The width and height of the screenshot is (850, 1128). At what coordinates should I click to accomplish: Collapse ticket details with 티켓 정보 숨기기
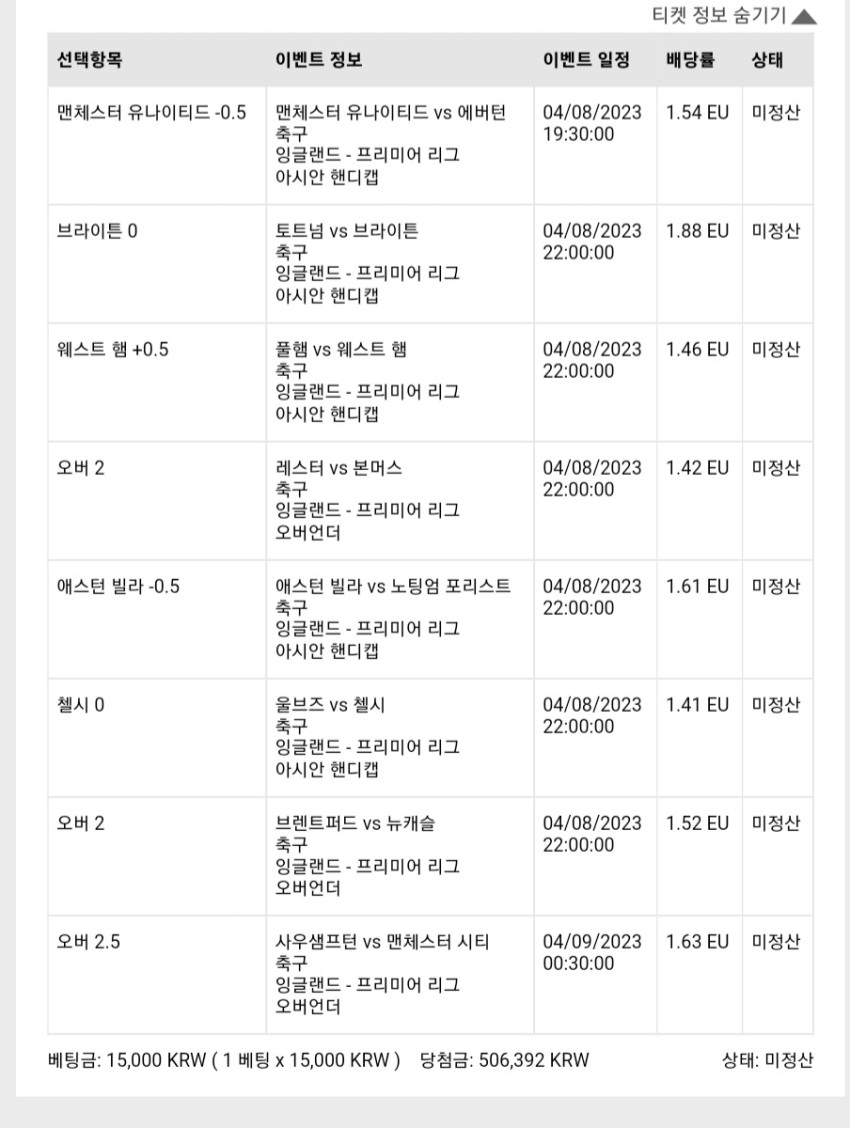tap(734, 15)
